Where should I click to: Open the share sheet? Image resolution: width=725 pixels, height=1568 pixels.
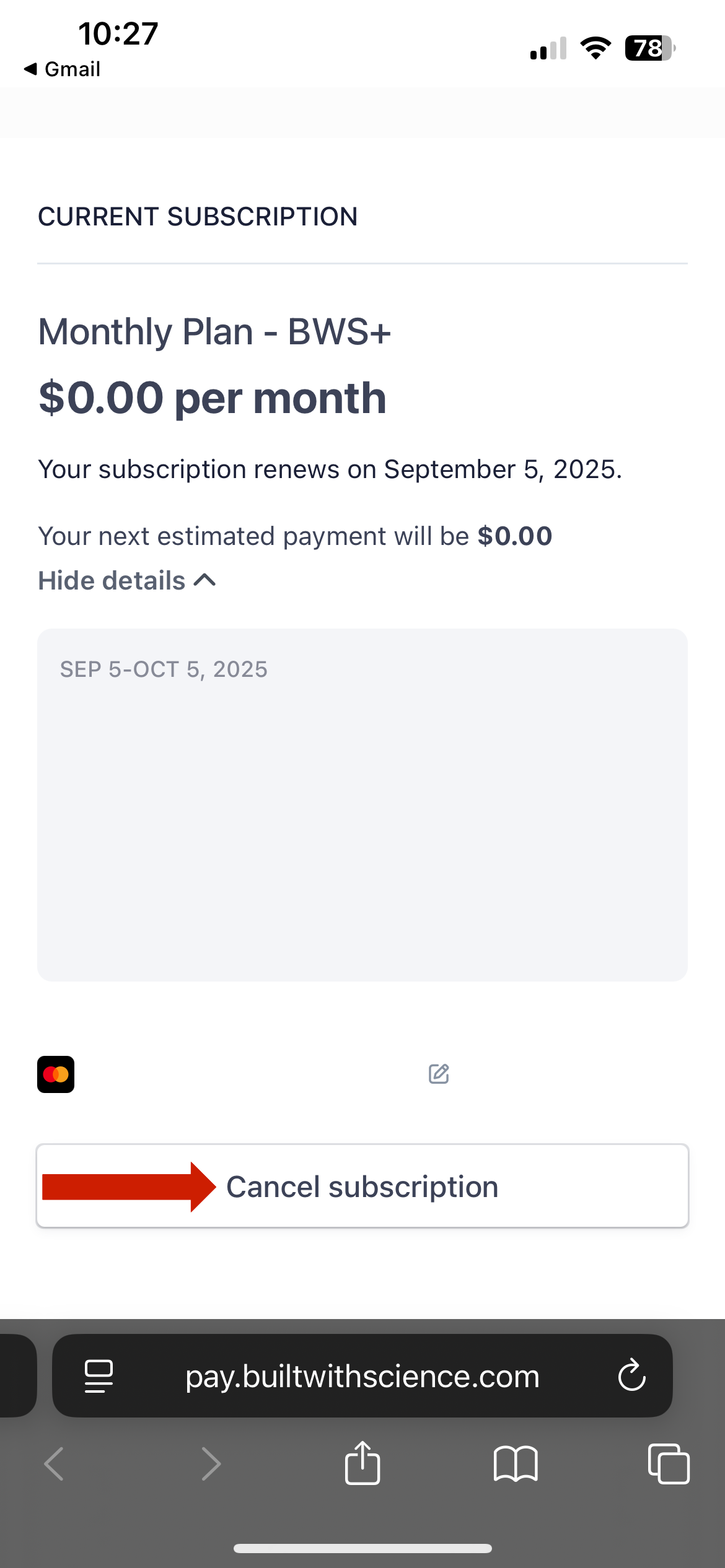[x=362, y=1463]
